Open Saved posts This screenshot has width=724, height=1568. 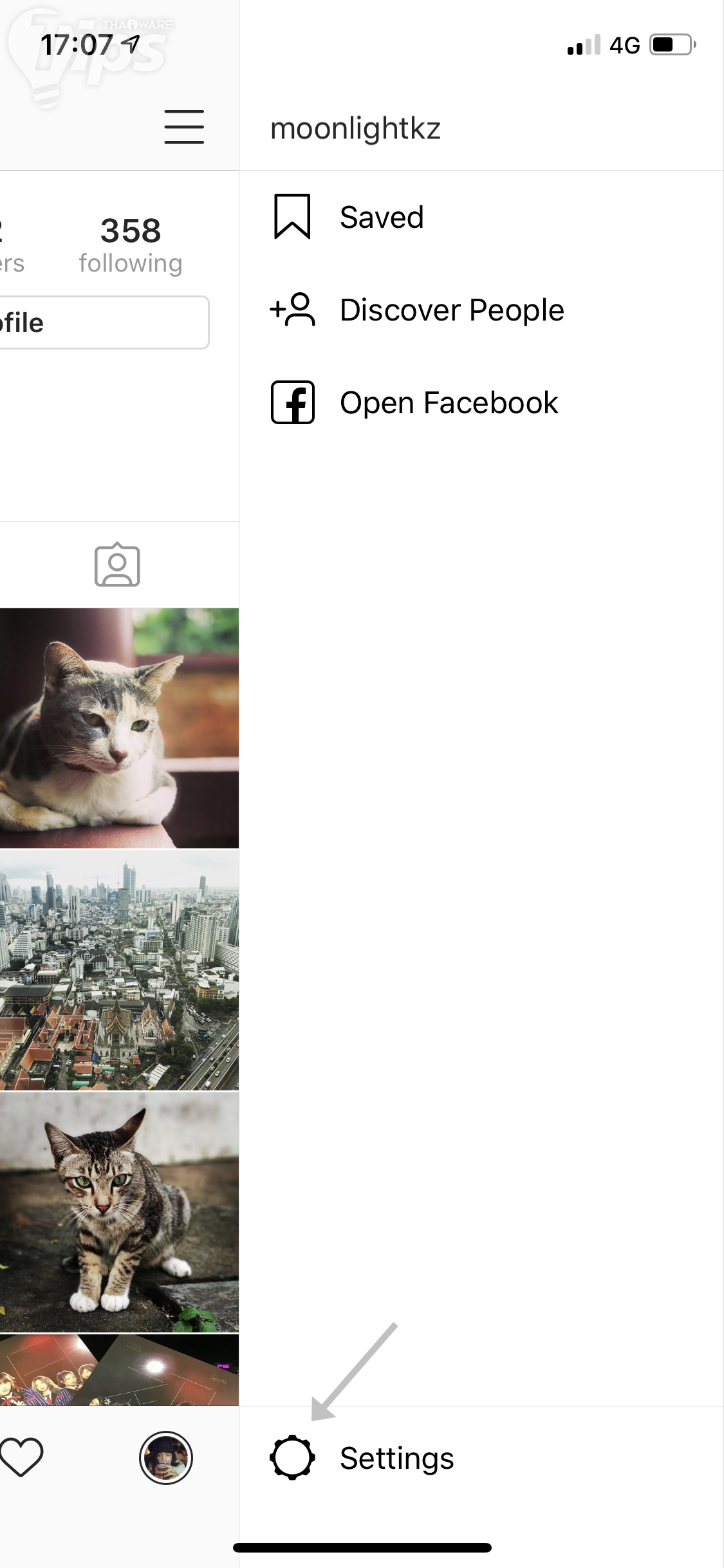click(381, 218)
